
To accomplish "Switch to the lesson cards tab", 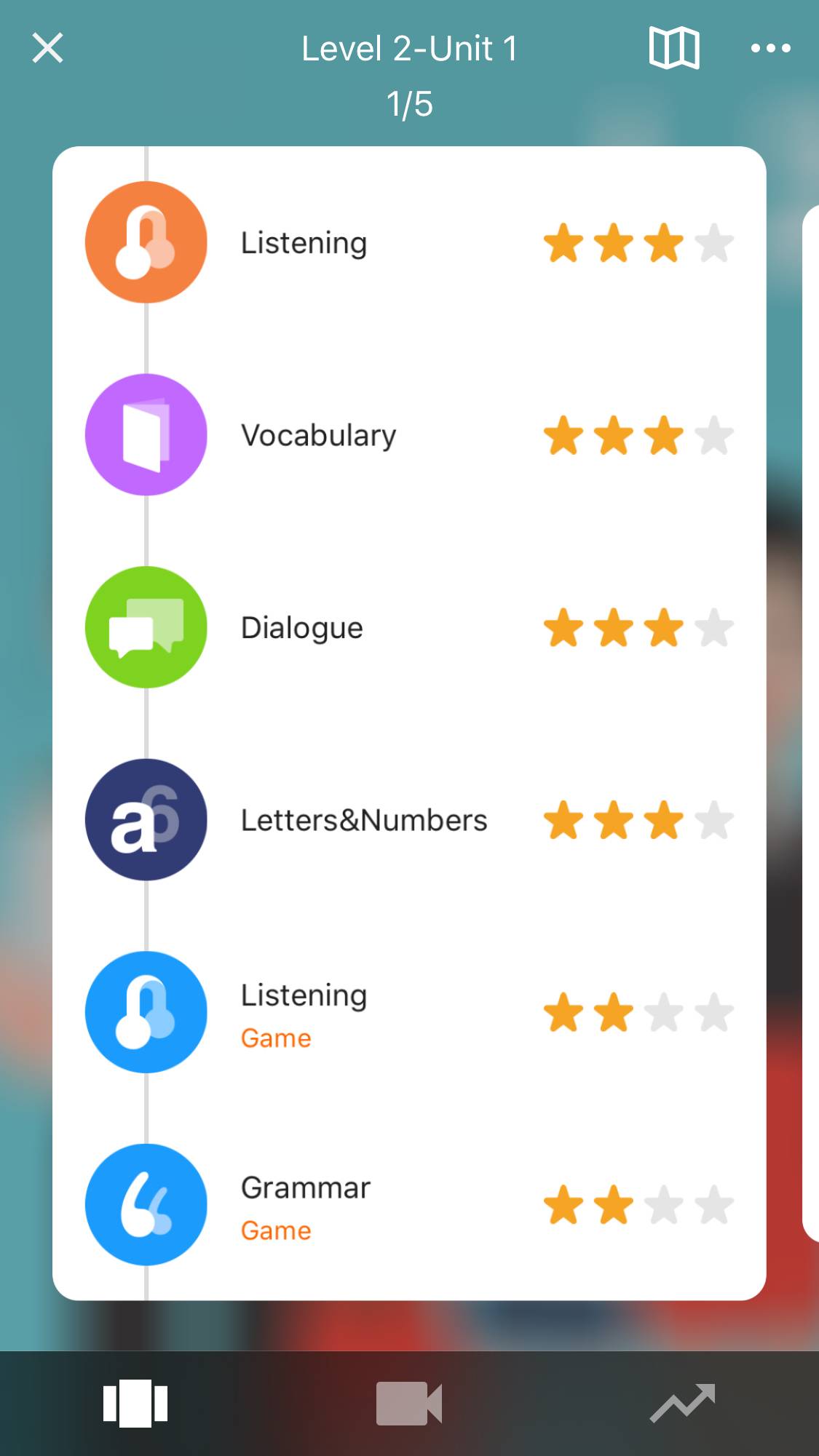I will tap(135, 1403).
